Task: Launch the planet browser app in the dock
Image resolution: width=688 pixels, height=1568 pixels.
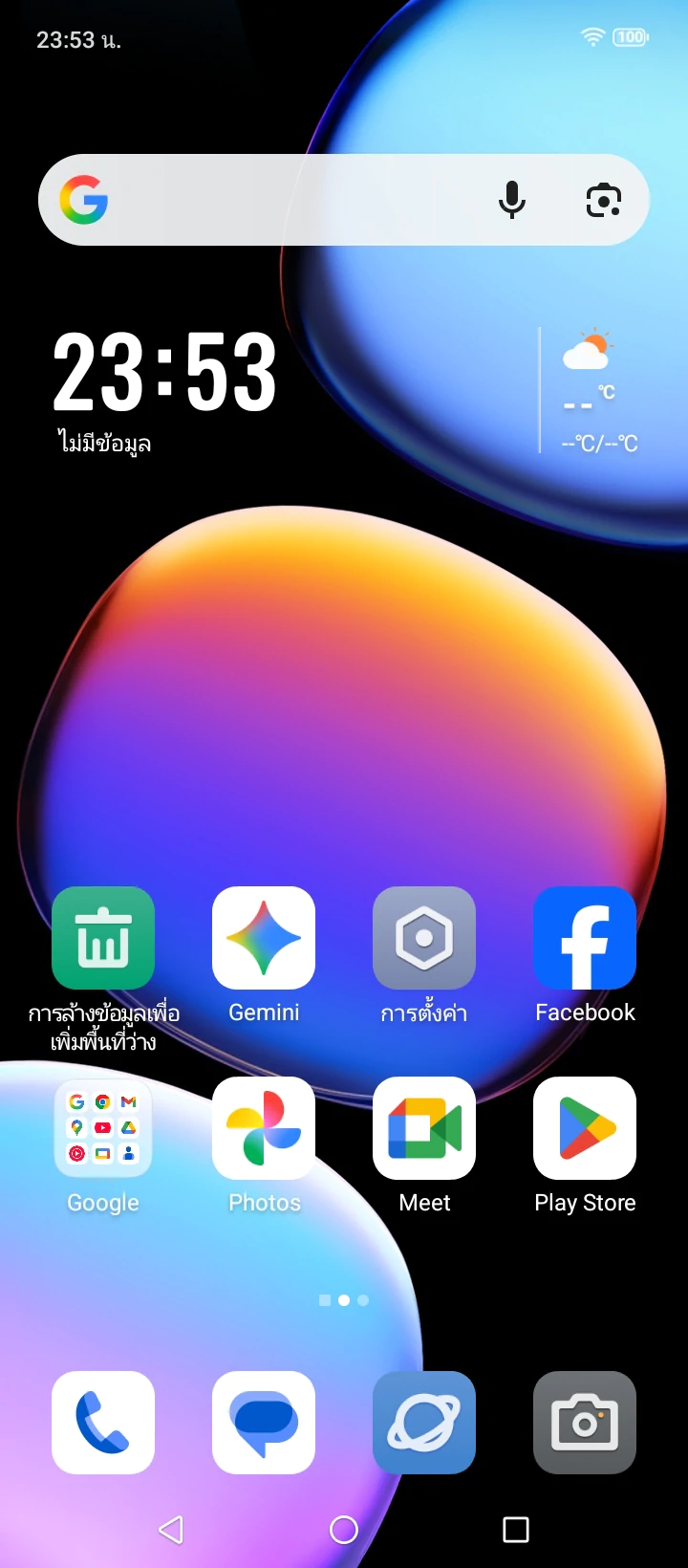Action: (424, 1423)
